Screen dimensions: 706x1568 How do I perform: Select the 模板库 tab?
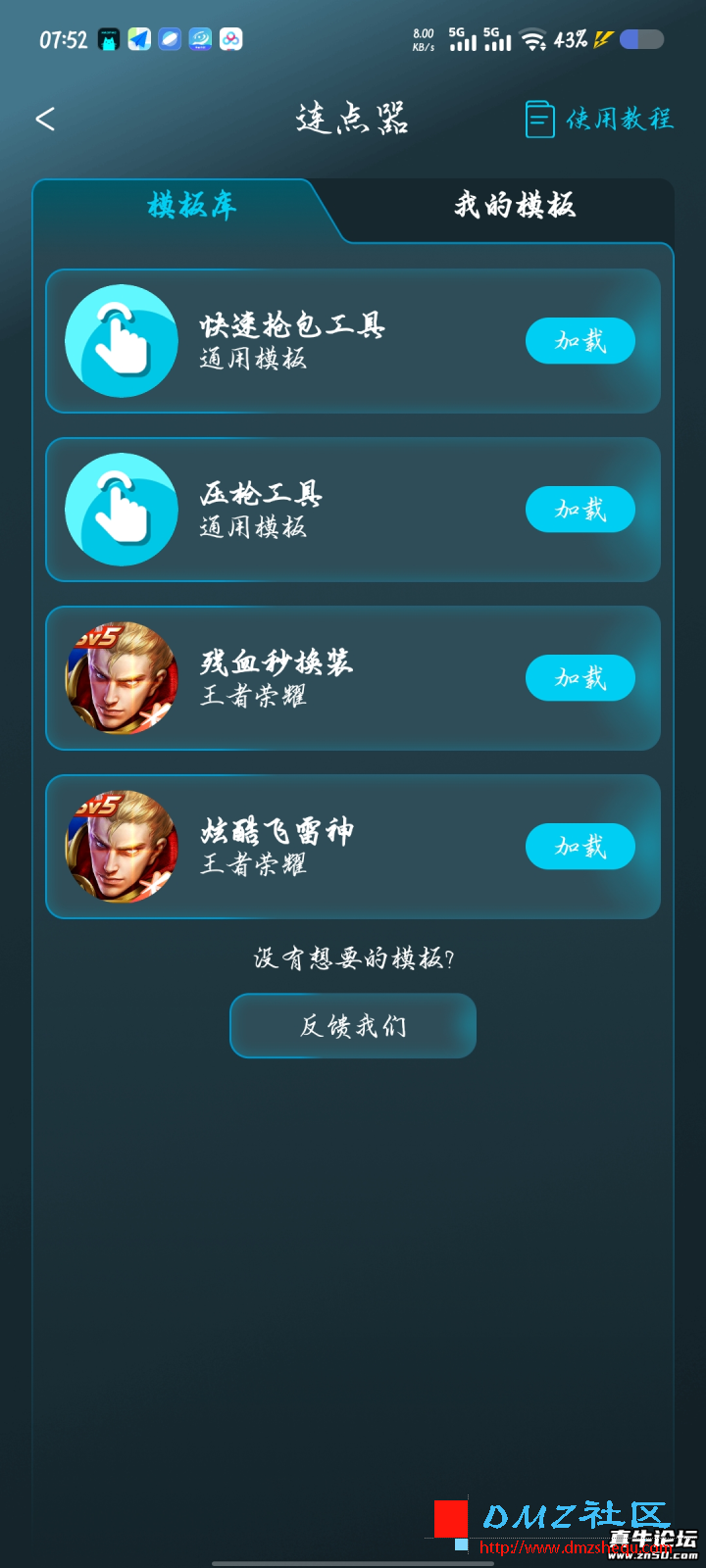pos(191,206)
